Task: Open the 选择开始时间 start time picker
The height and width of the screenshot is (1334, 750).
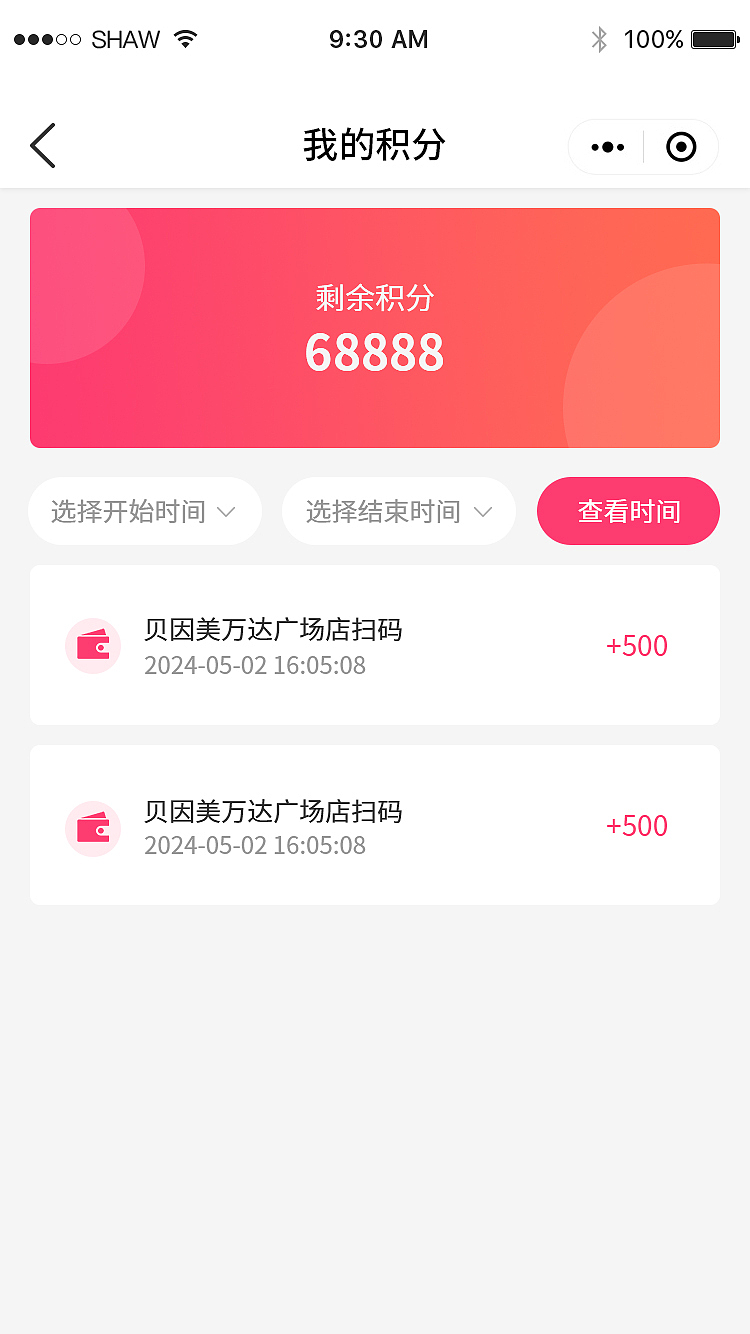Action: 145,511
